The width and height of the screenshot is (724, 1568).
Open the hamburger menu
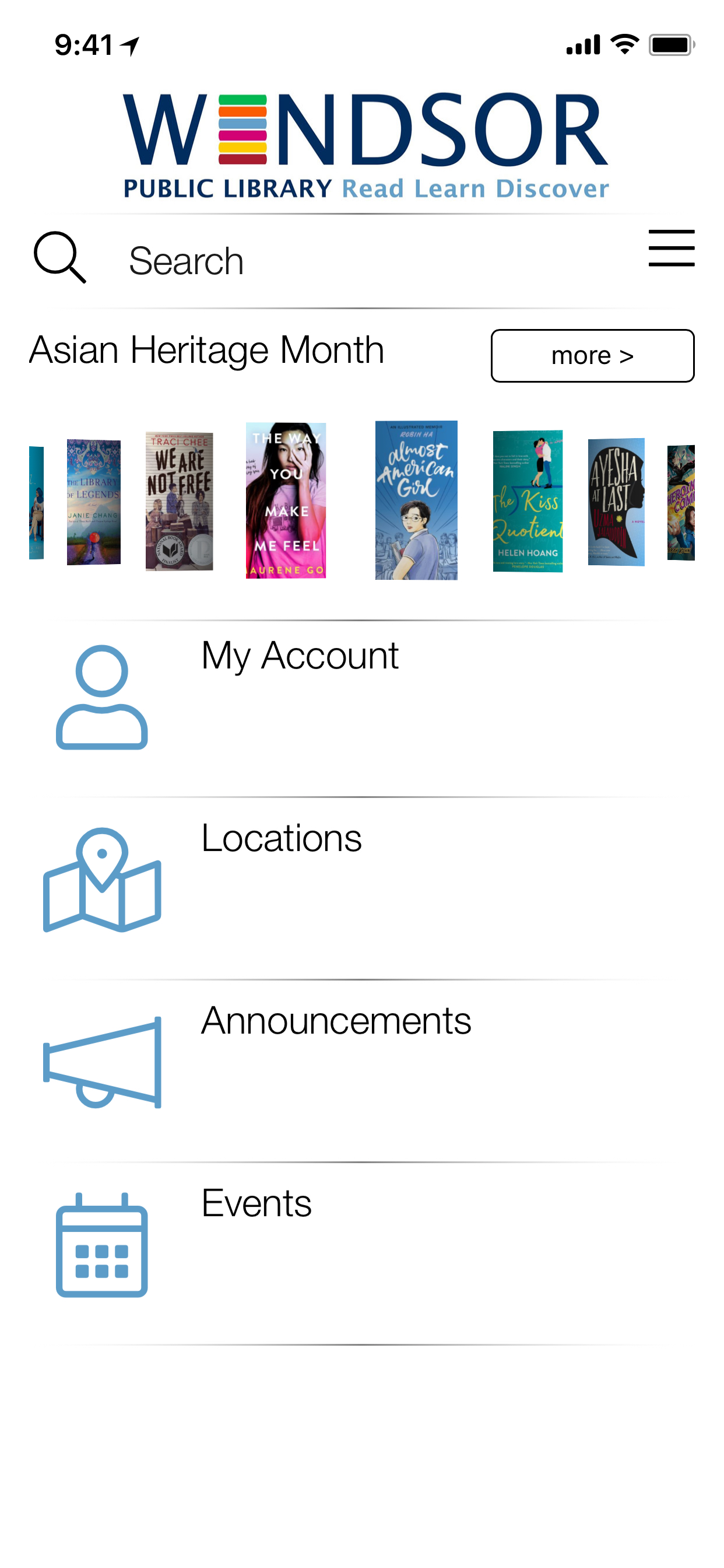coord(670,248)
